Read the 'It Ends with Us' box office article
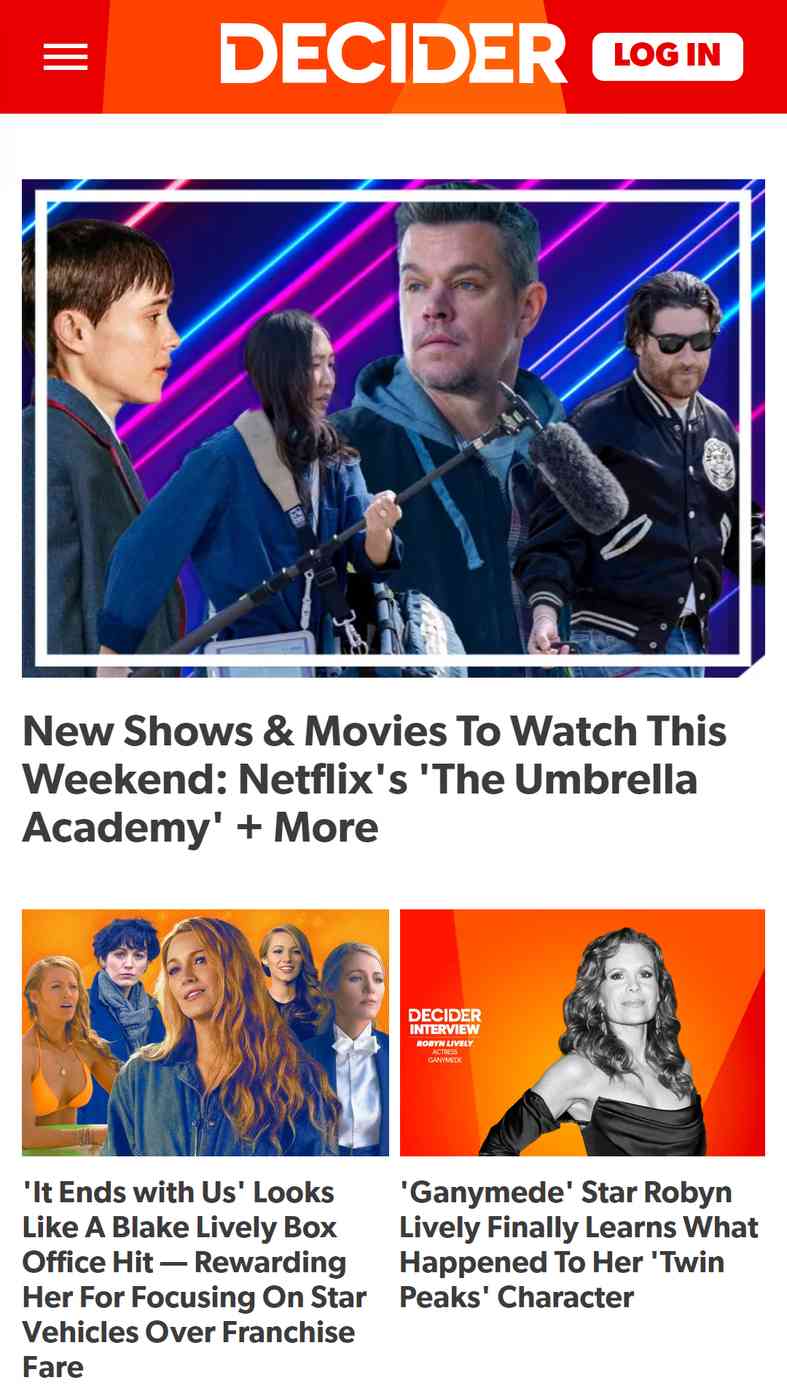This screenshot has height=1399, width=787. coord(195,1279)
